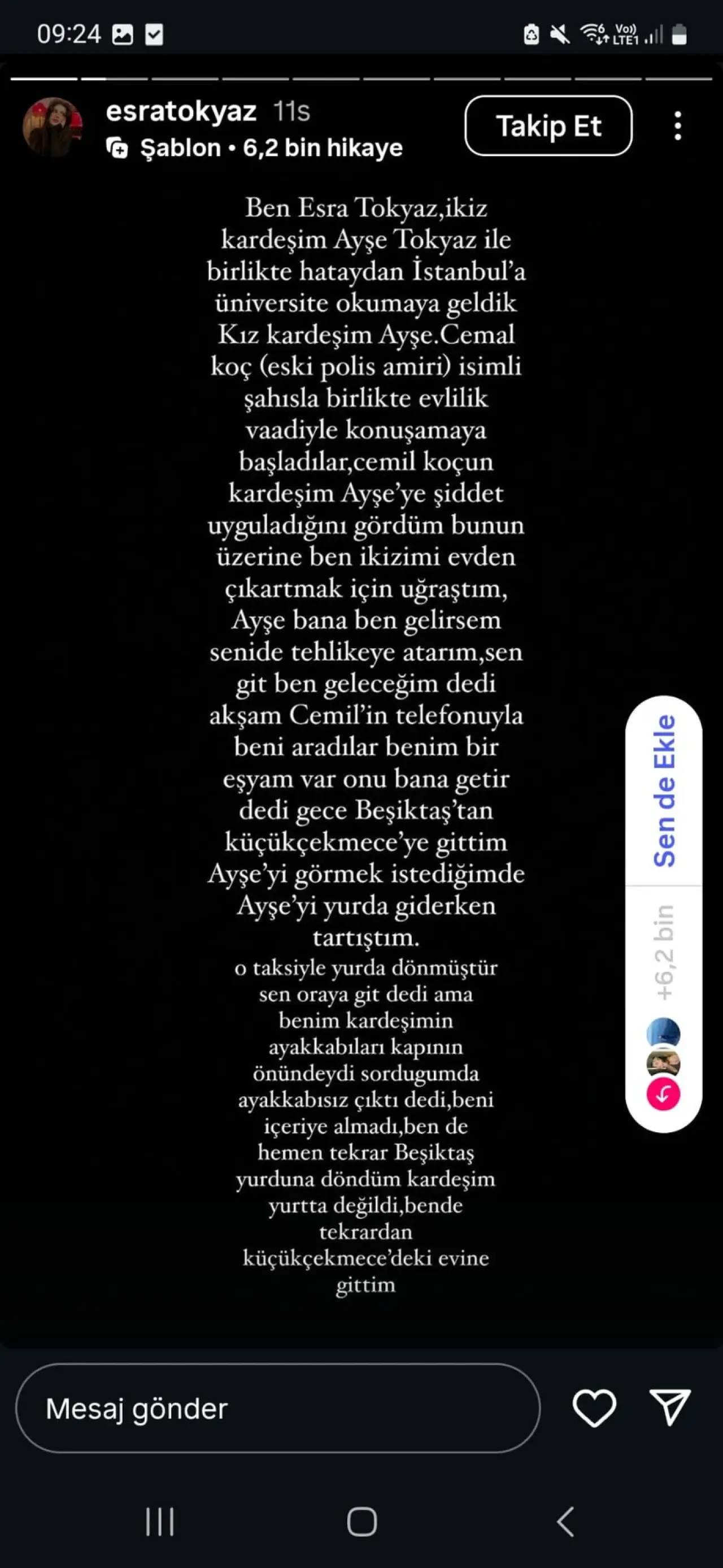Screen dimensions: 723x1568
Task: Open the story overflow menu
Action: click(677, 126)
